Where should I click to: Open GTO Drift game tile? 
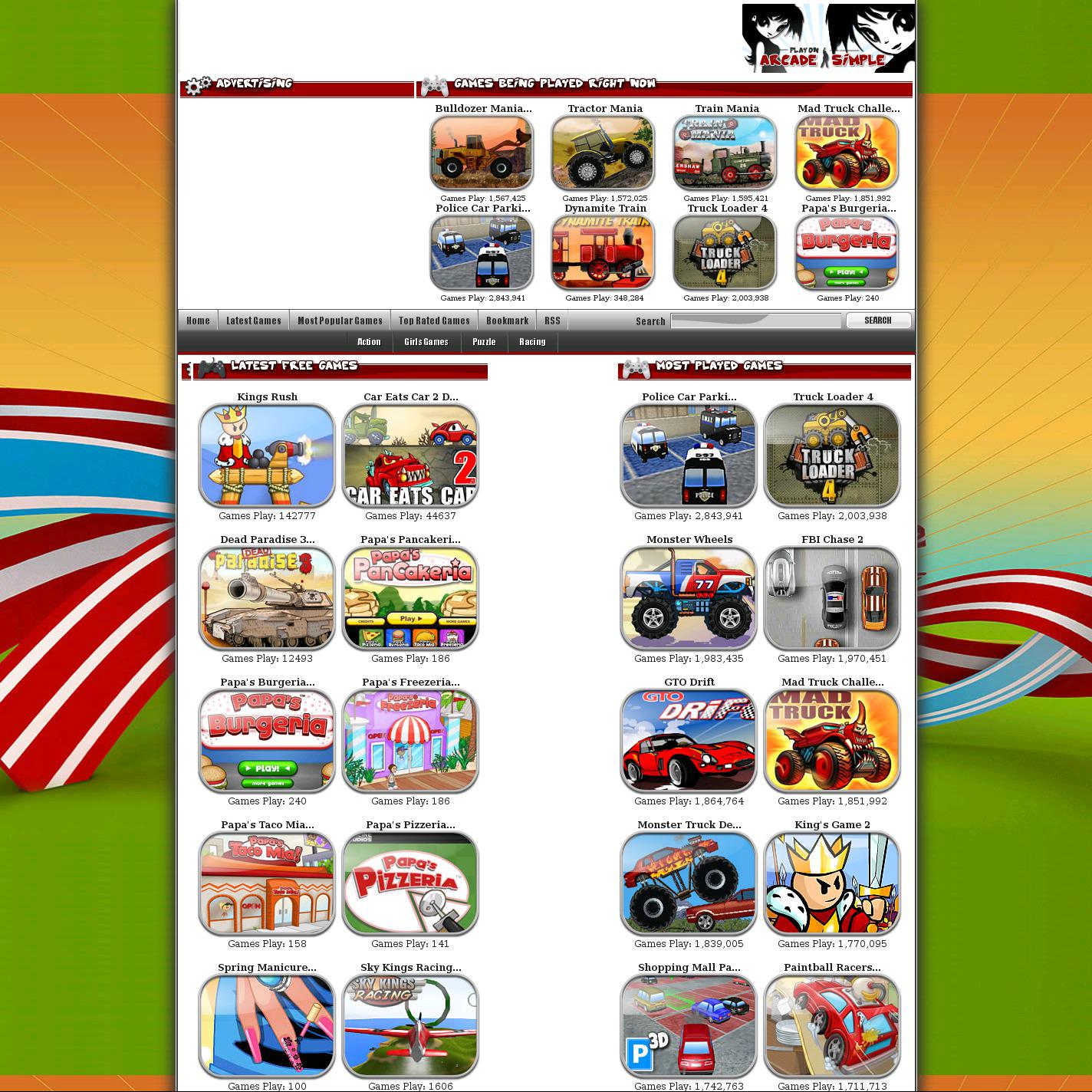689,741
